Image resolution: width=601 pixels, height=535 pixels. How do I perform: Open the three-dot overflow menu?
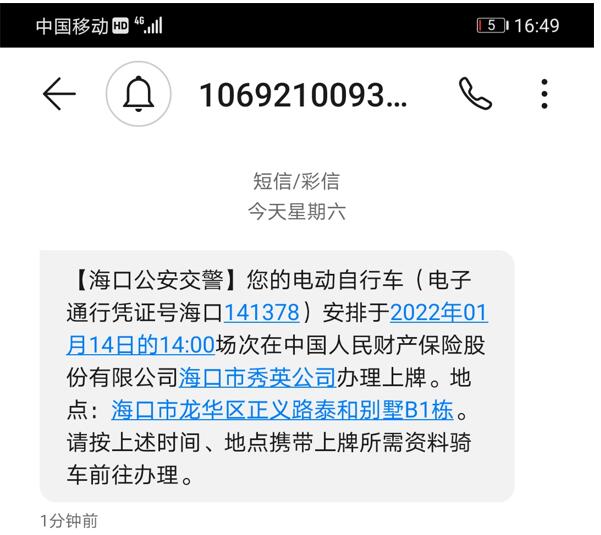[x=544, y=95]
